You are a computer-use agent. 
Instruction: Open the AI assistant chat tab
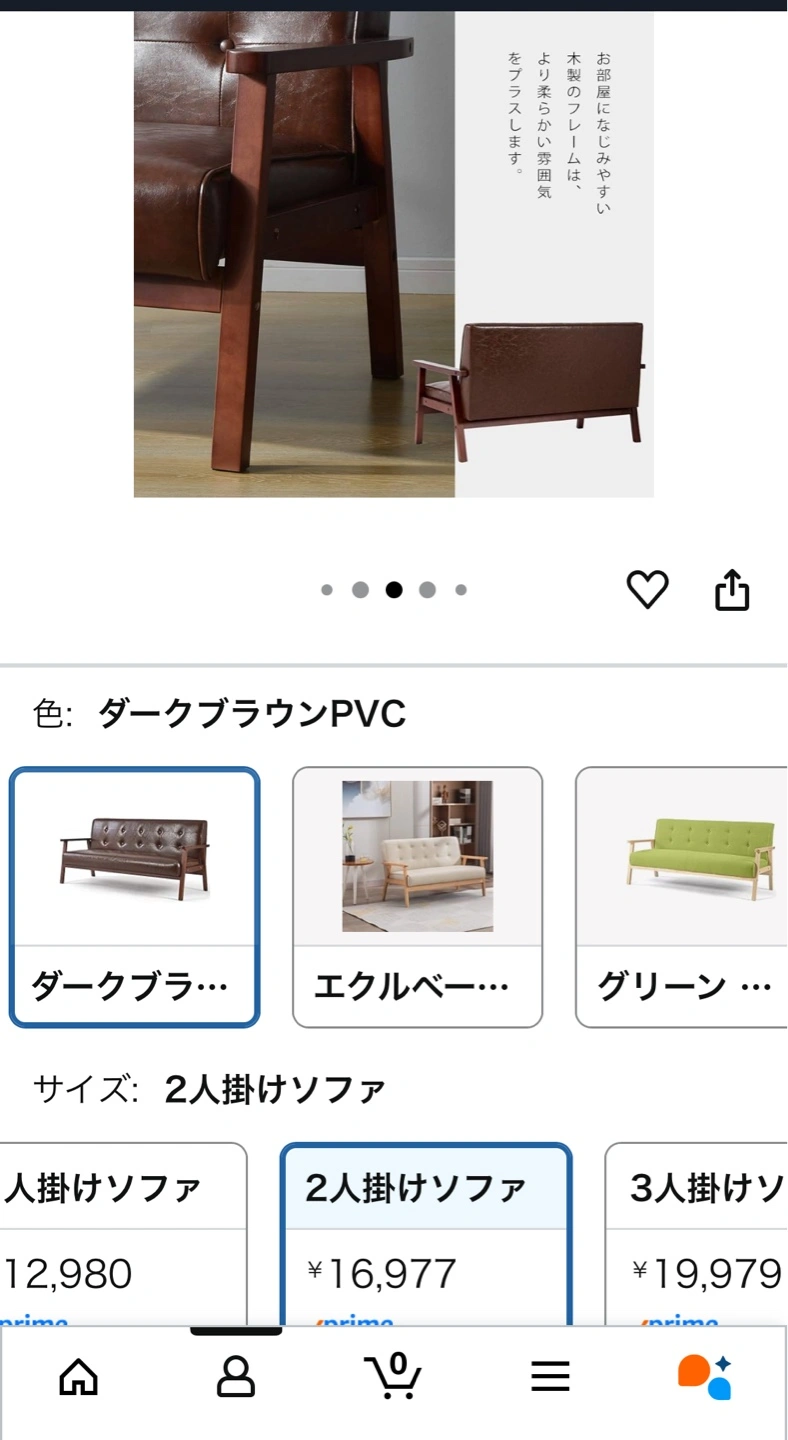tap(705, 1377)
